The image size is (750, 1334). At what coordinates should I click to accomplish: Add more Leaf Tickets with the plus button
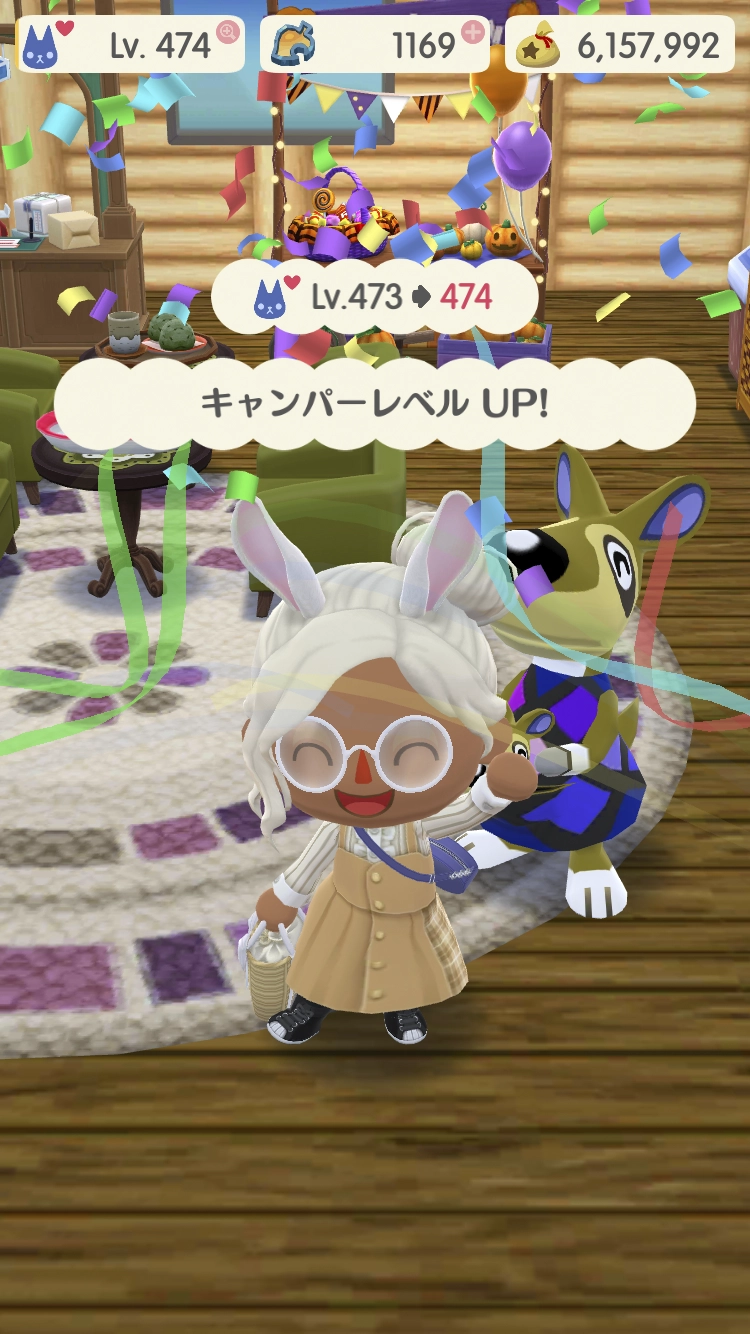pos(472,32)
